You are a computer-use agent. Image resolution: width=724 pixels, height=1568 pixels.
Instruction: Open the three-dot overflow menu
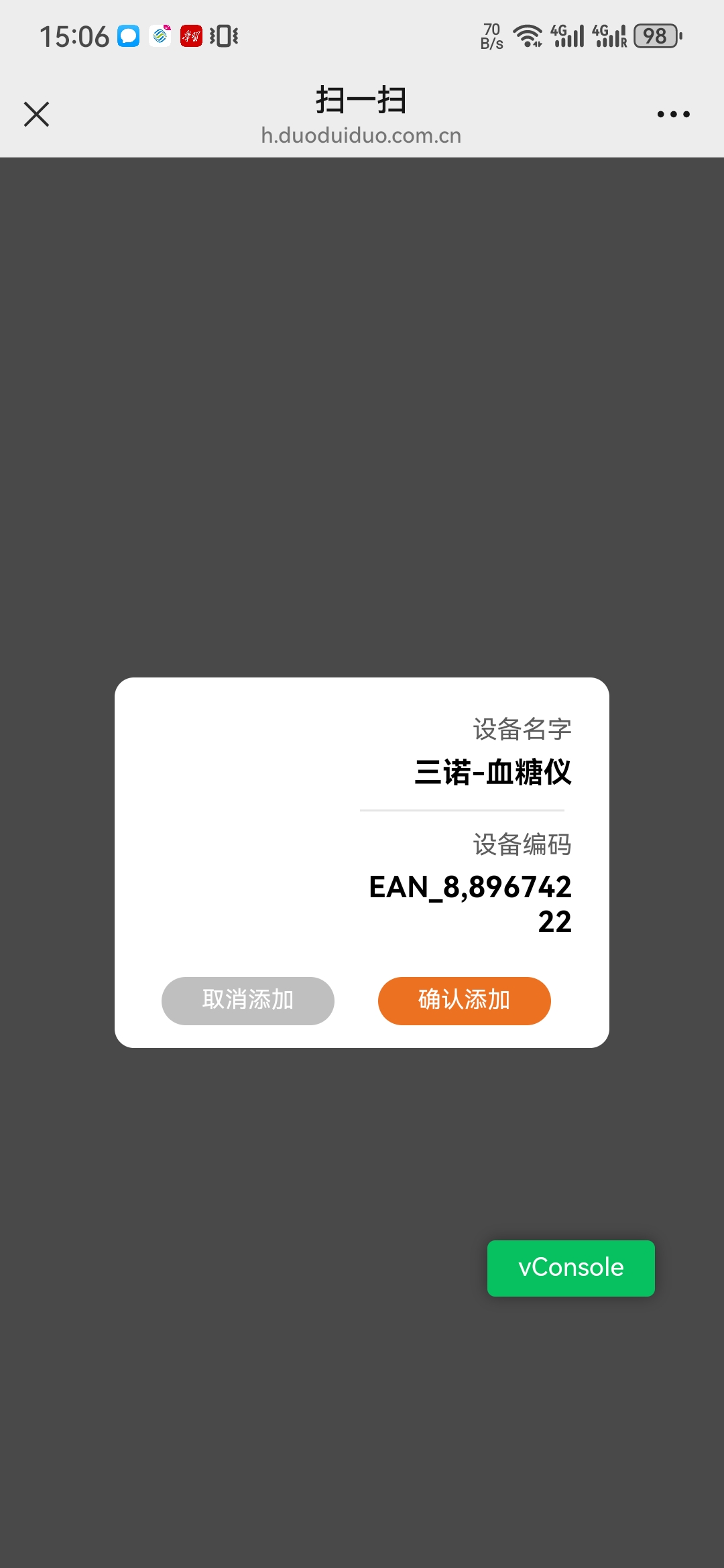673,114
